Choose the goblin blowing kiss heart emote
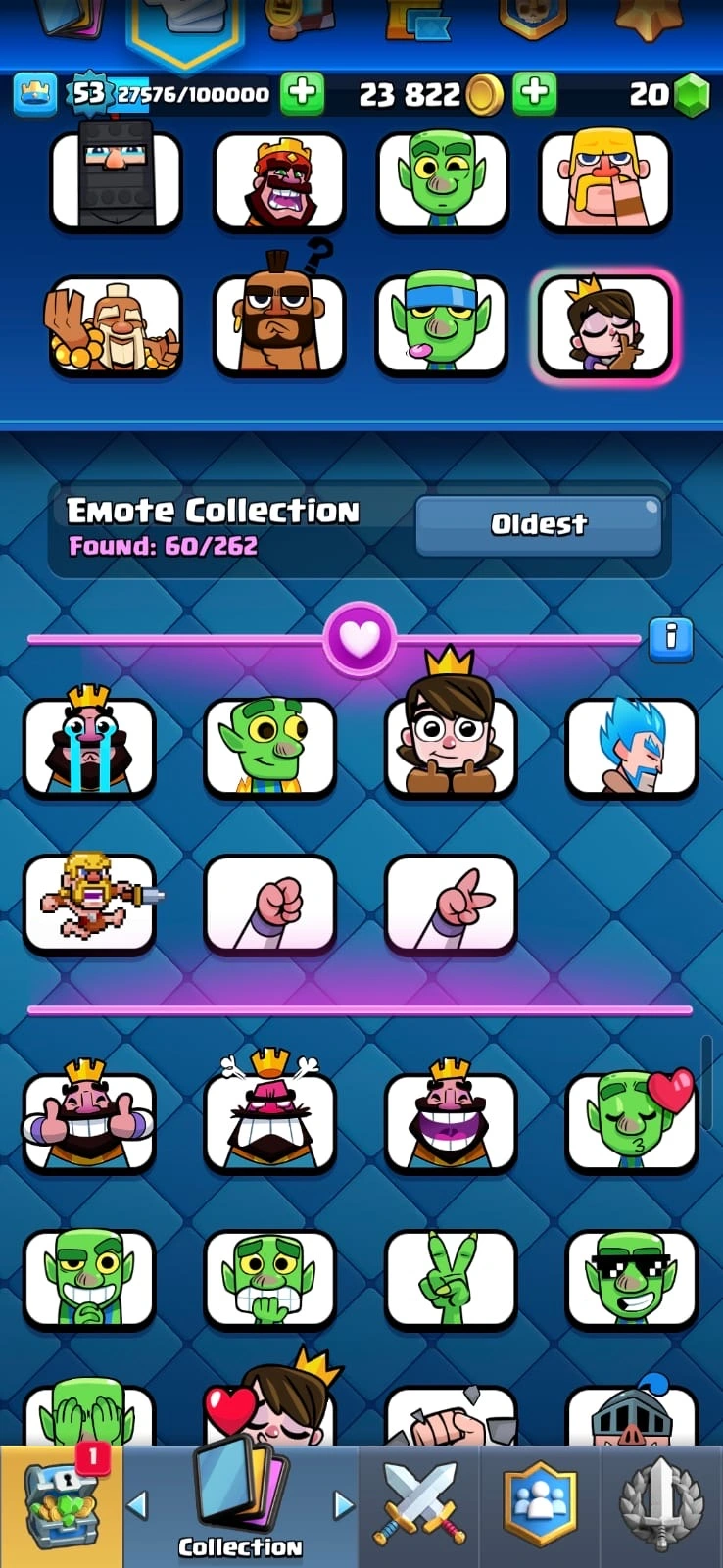This screenshot has width=723, height=1568. (x=632, y=1122)
